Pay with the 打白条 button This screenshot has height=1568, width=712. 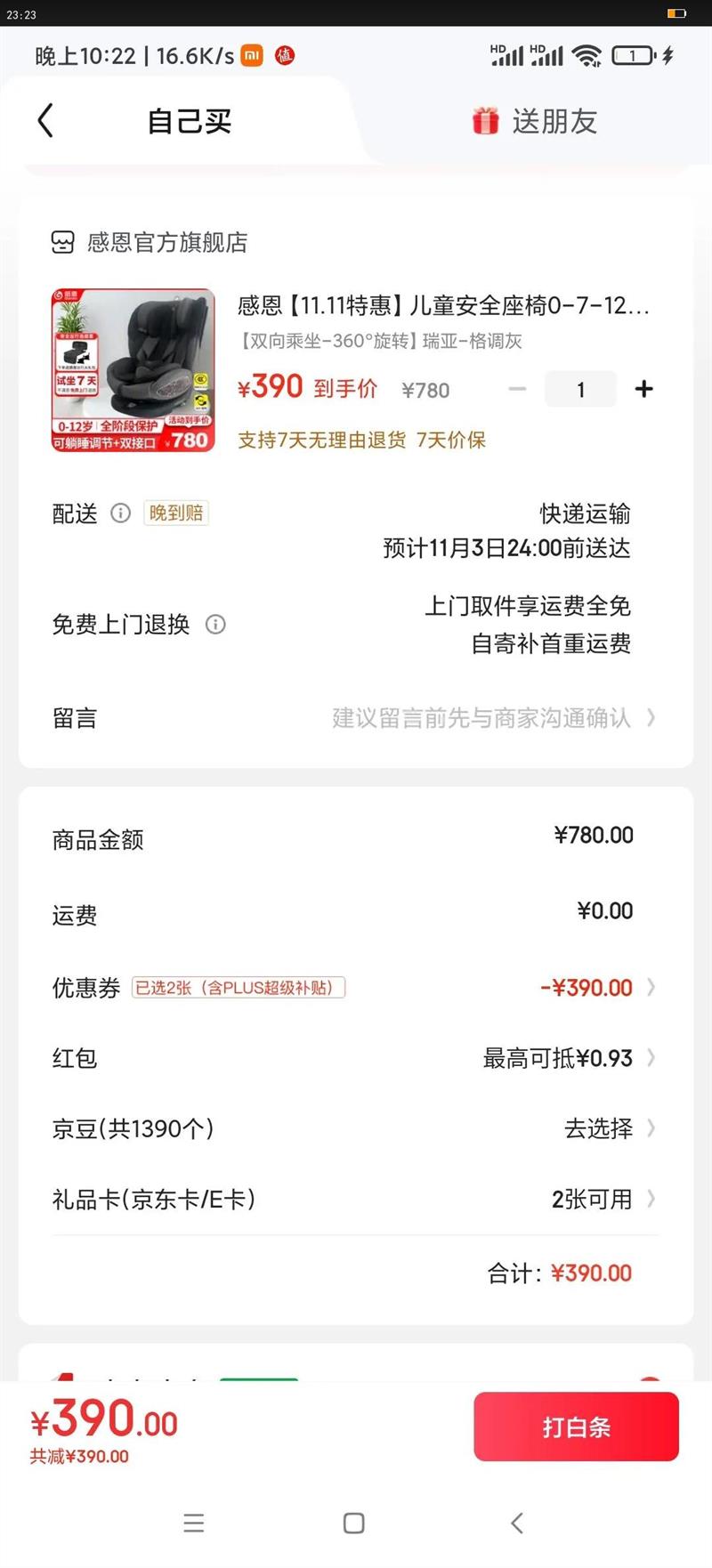(x=576, y=1427)
